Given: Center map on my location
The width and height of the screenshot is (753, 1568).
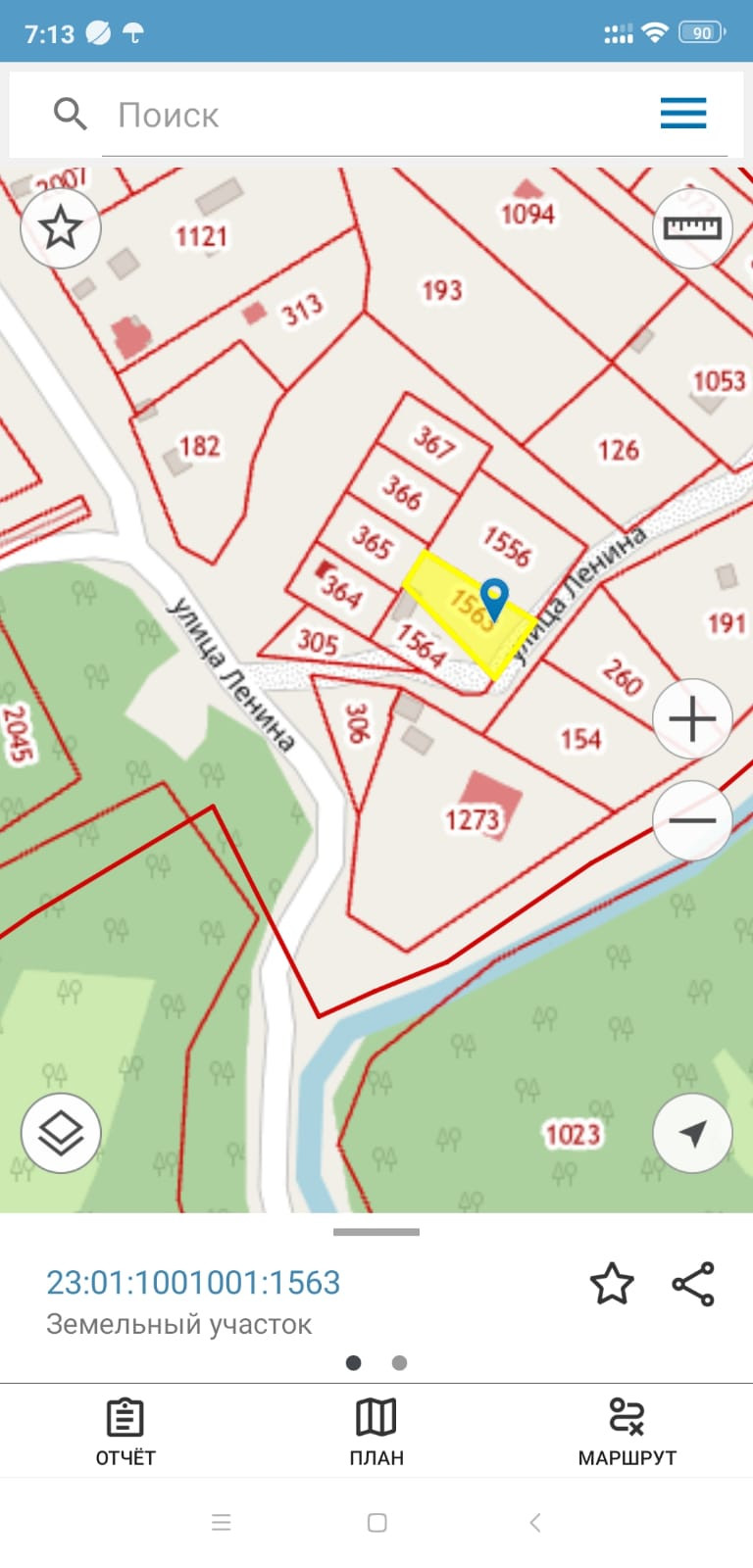Looking at the screenshot, I should point(692,1134).
